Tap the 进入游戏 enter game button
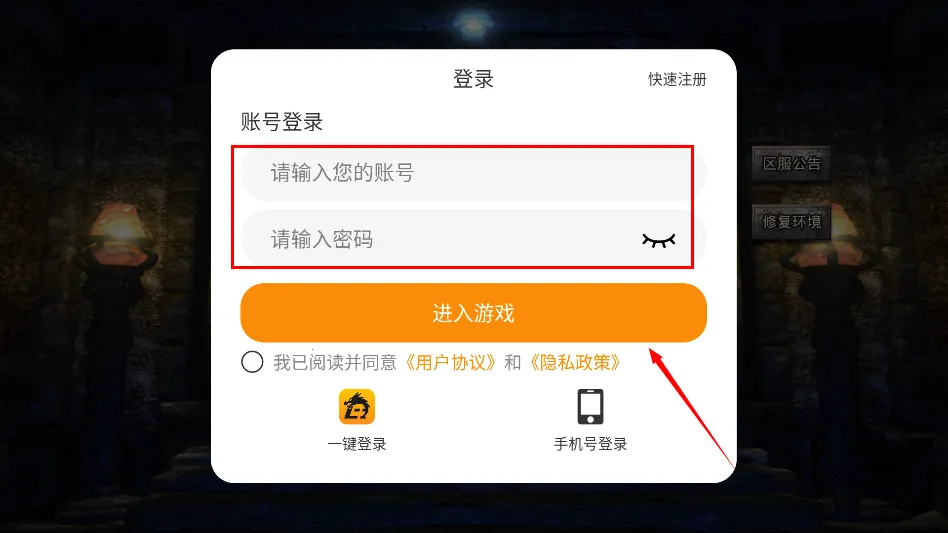 [x=473, y=313]
